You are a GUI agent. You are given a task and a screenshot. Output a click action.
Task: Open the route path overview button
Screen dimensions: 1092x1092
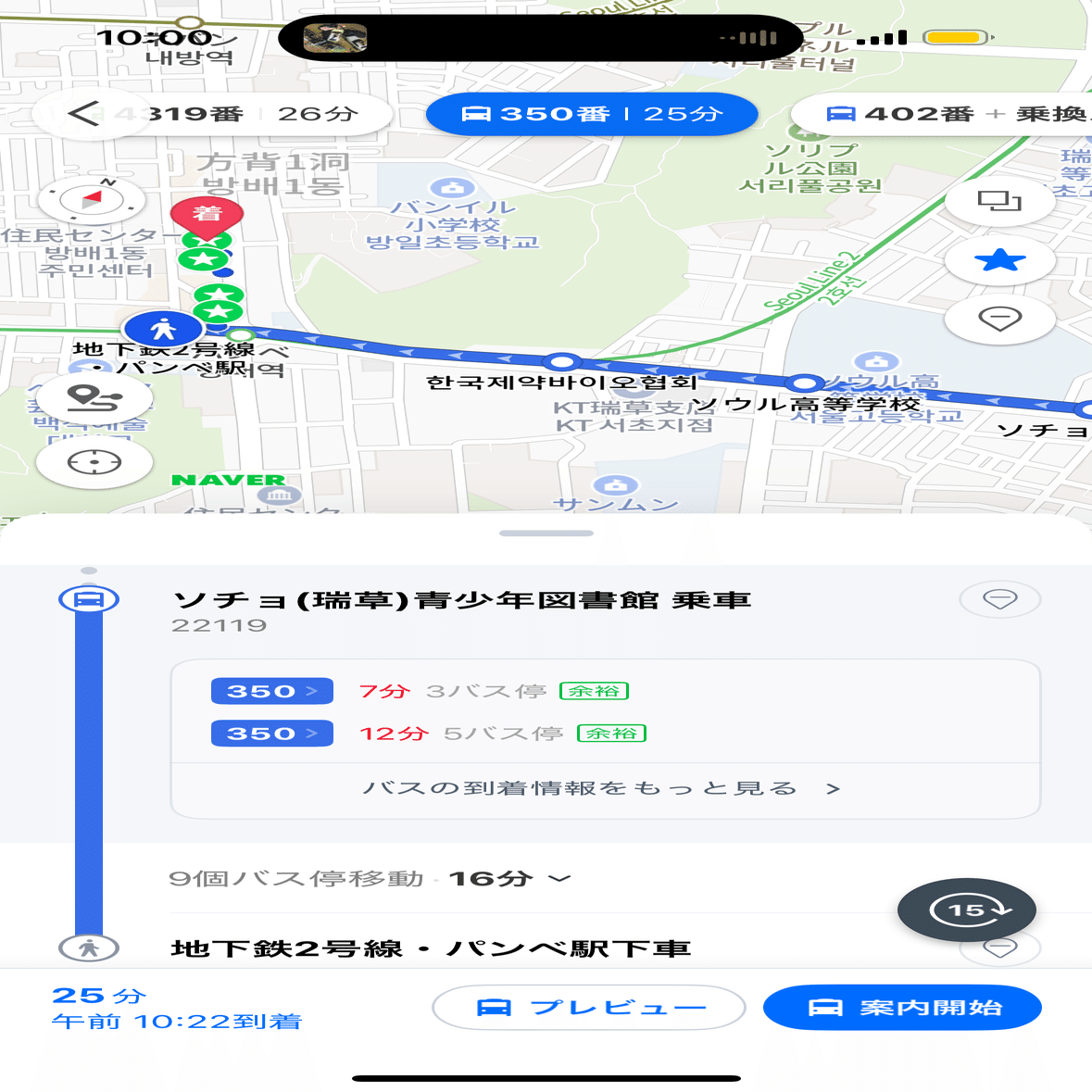pyautogui.click(x=94, y=399)
